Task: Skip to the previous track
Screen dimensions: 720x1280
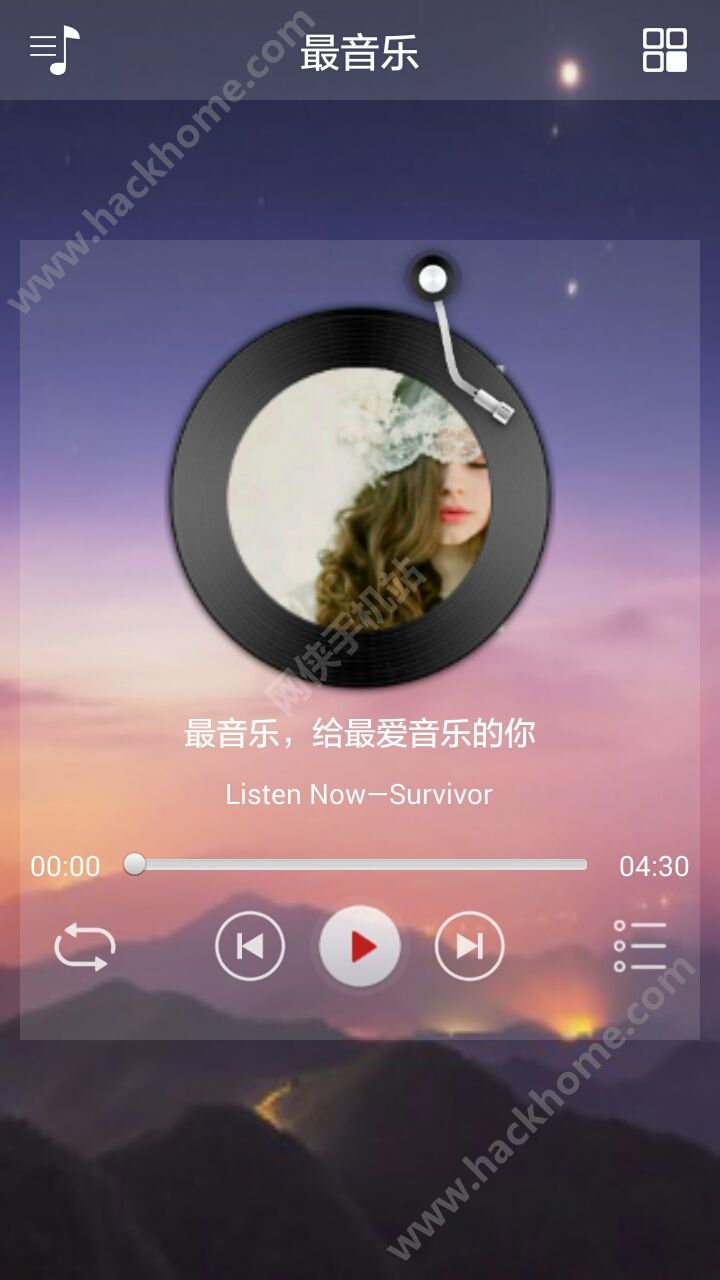Action: click(250, 946)
